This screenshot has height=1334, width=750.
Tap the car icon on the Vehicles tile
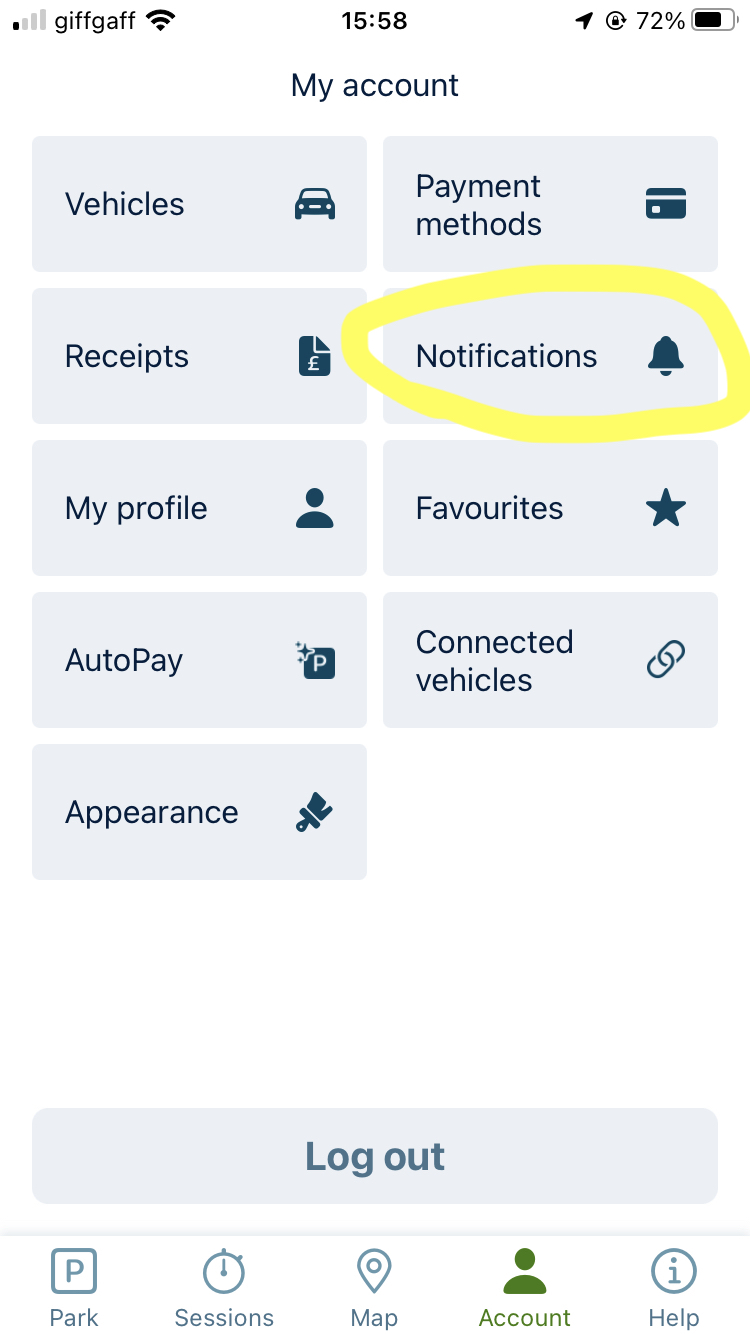click(313, 203)
